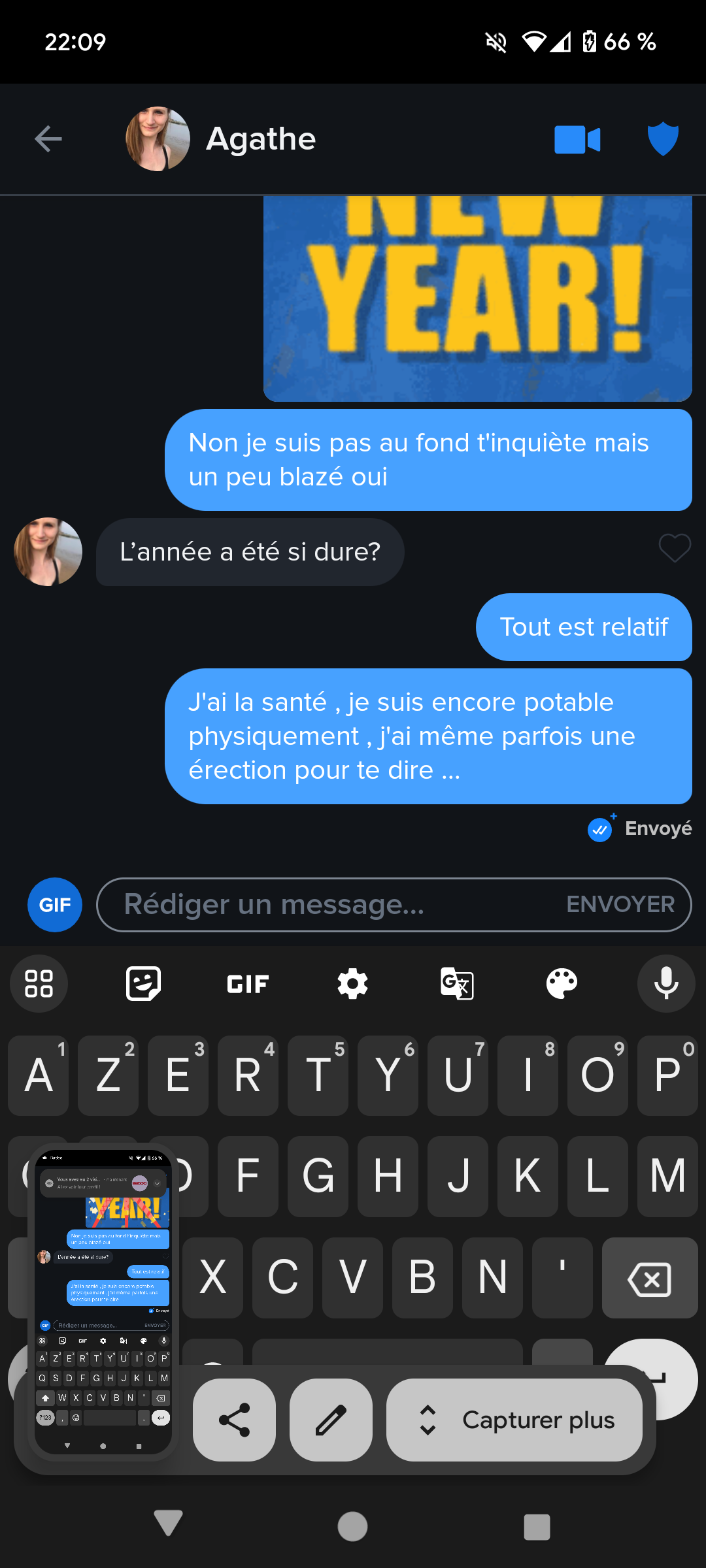Open keyboard settings gear
The image size is (706, 1568).
[353, 983]
